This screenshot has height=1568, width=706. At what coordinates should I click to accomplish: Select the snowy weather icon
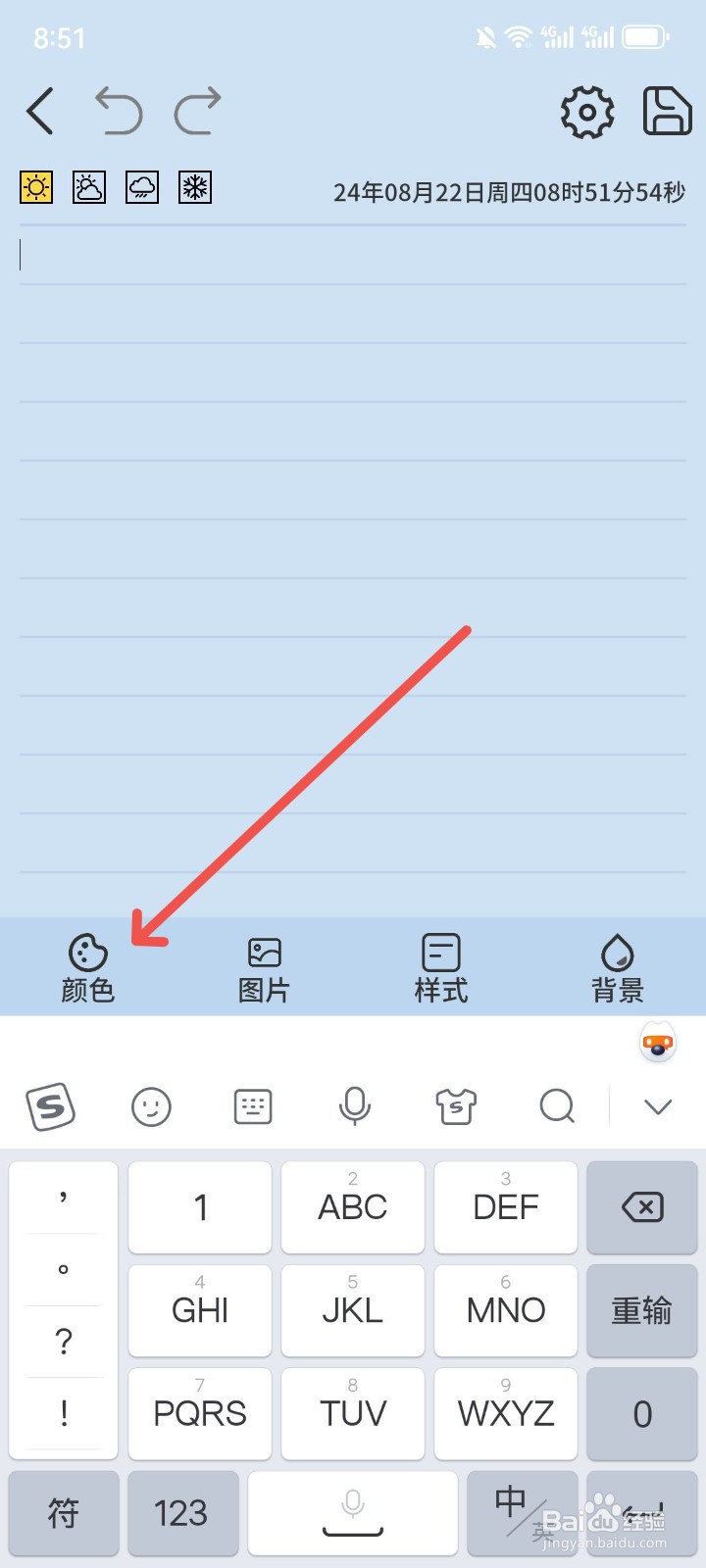click(193, 187)
